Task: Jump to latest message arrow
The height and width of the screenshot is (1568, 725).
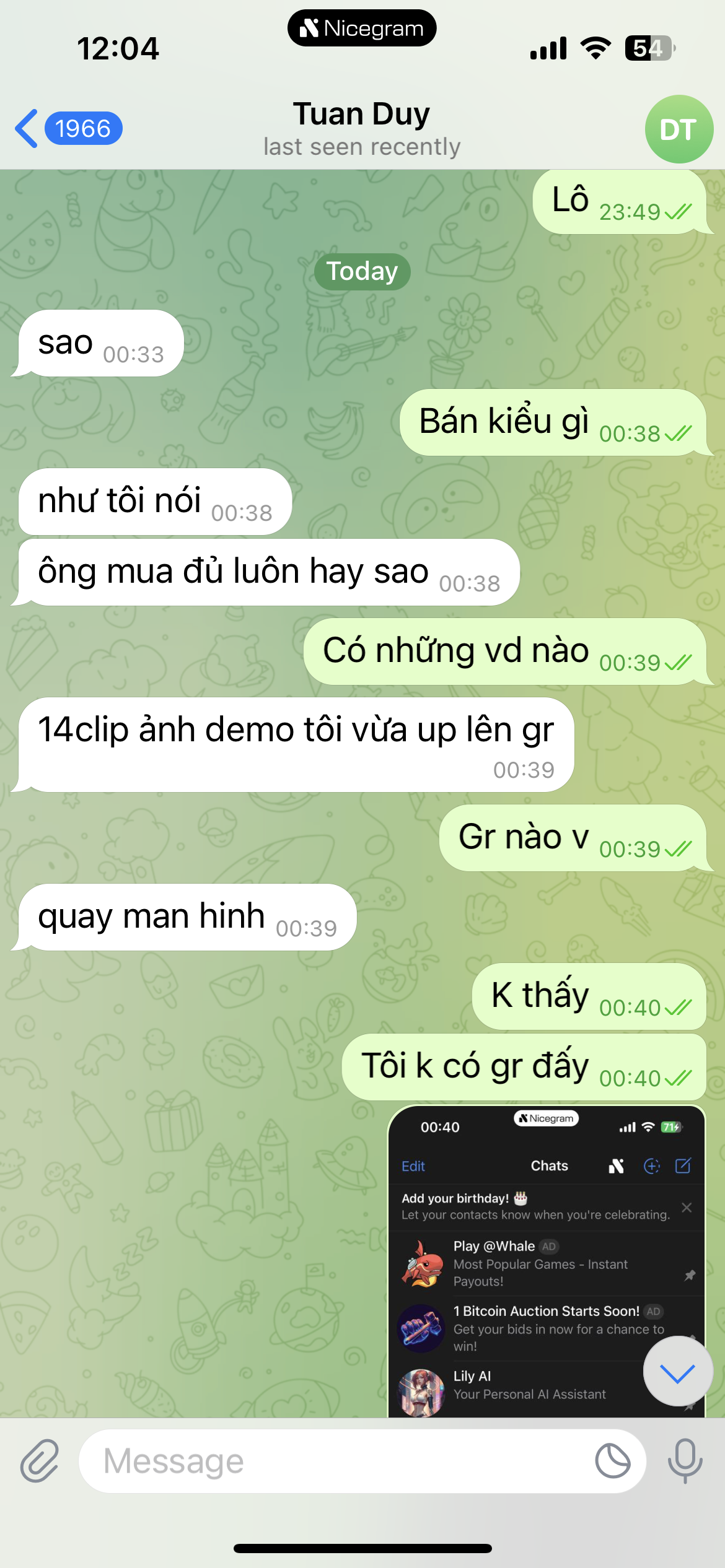Action: [x=677, y=1371]
